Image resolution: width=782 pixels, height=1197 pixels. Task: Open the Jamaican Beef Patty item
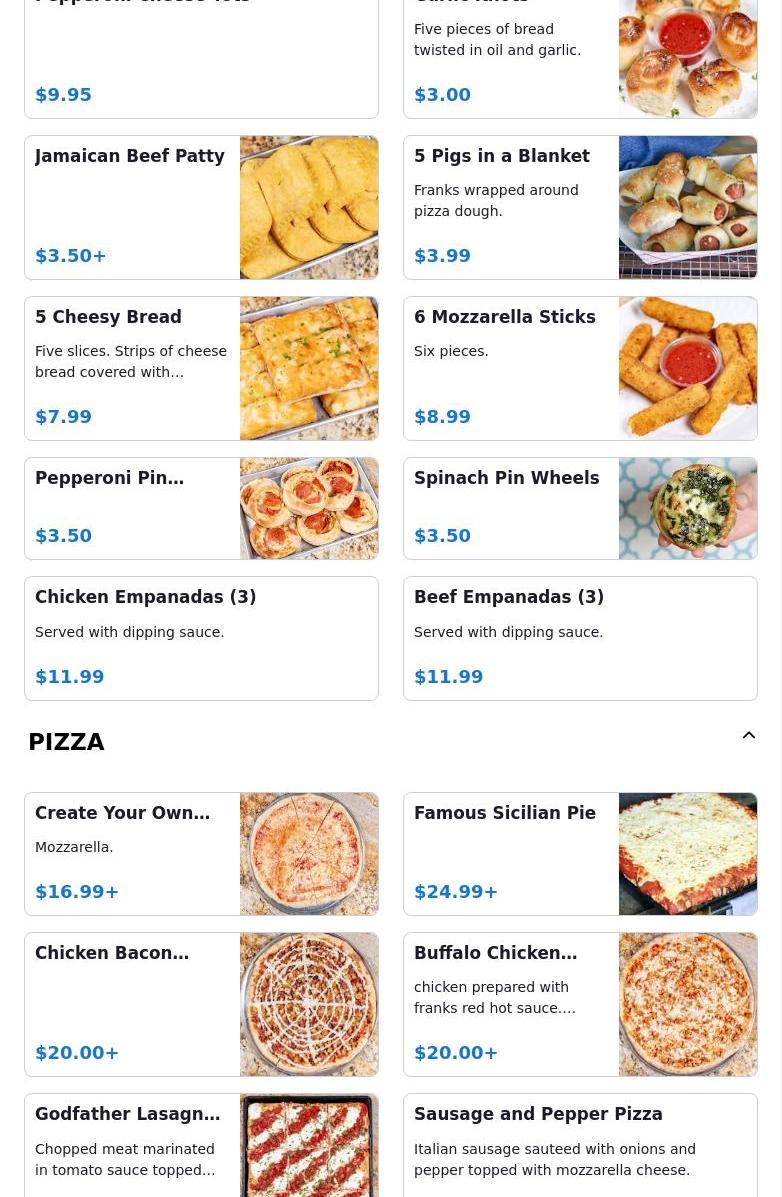point(201,207)
